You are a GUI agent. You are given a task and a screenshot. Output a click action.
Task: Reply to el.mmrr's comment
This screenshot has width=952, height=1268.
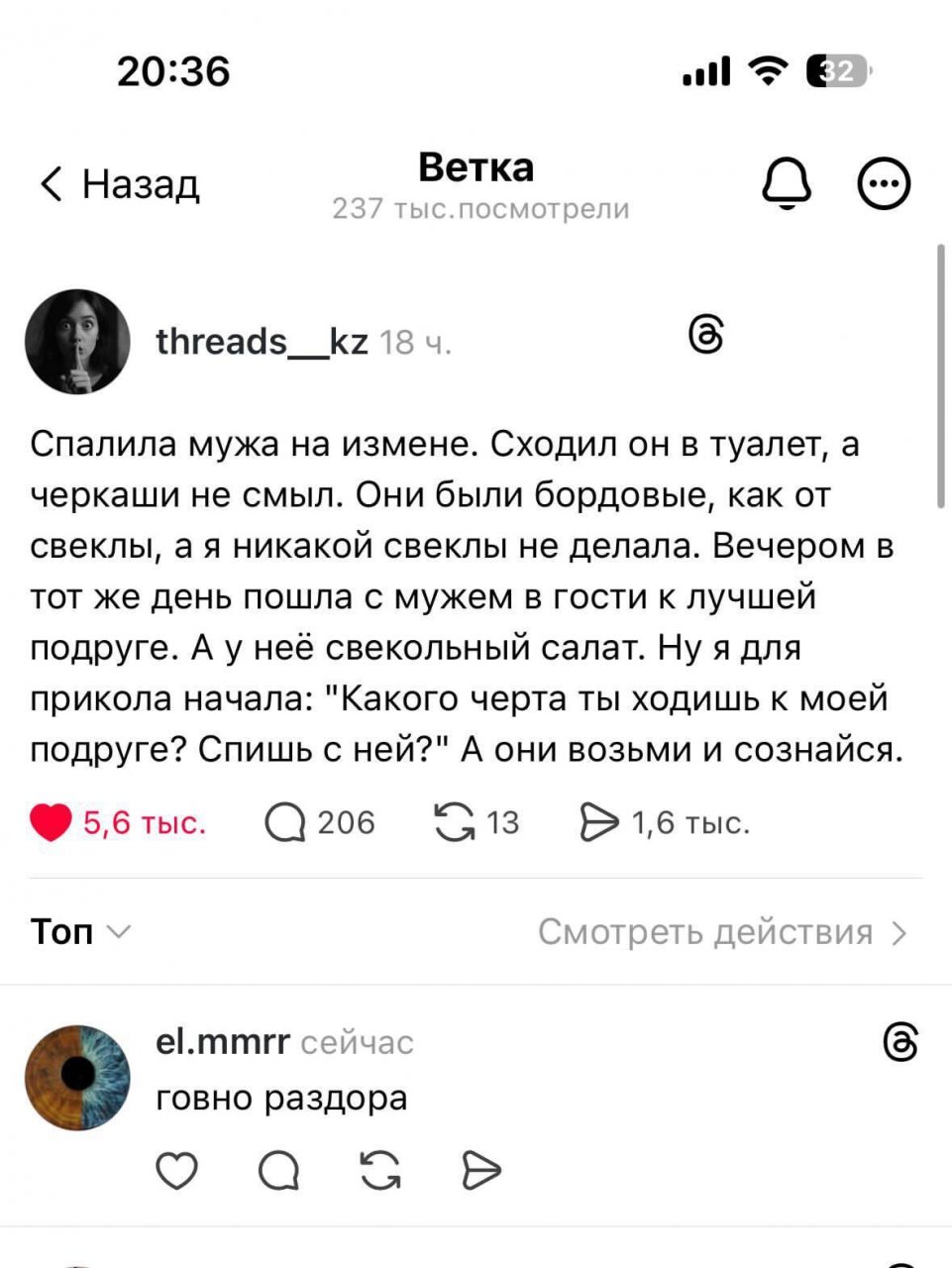coord(280,1172)
